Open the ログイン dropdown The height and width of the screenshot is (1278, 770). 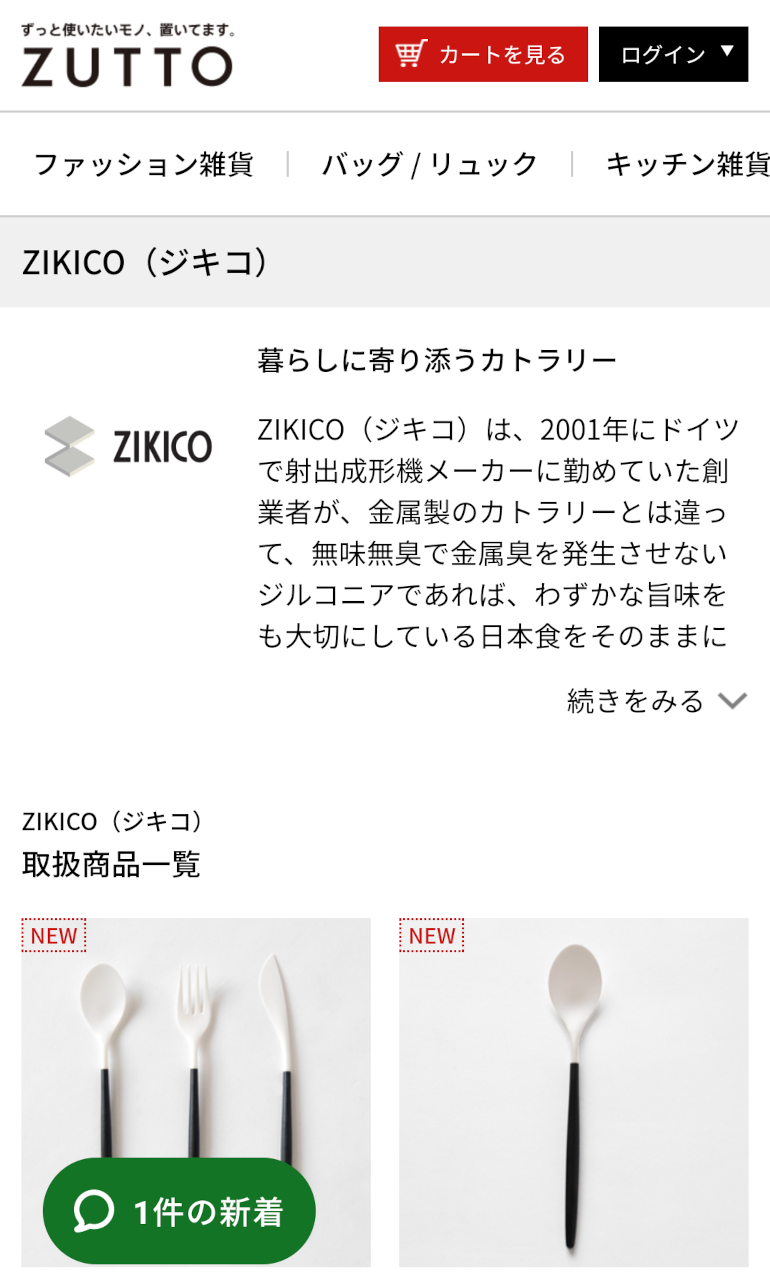673,54
